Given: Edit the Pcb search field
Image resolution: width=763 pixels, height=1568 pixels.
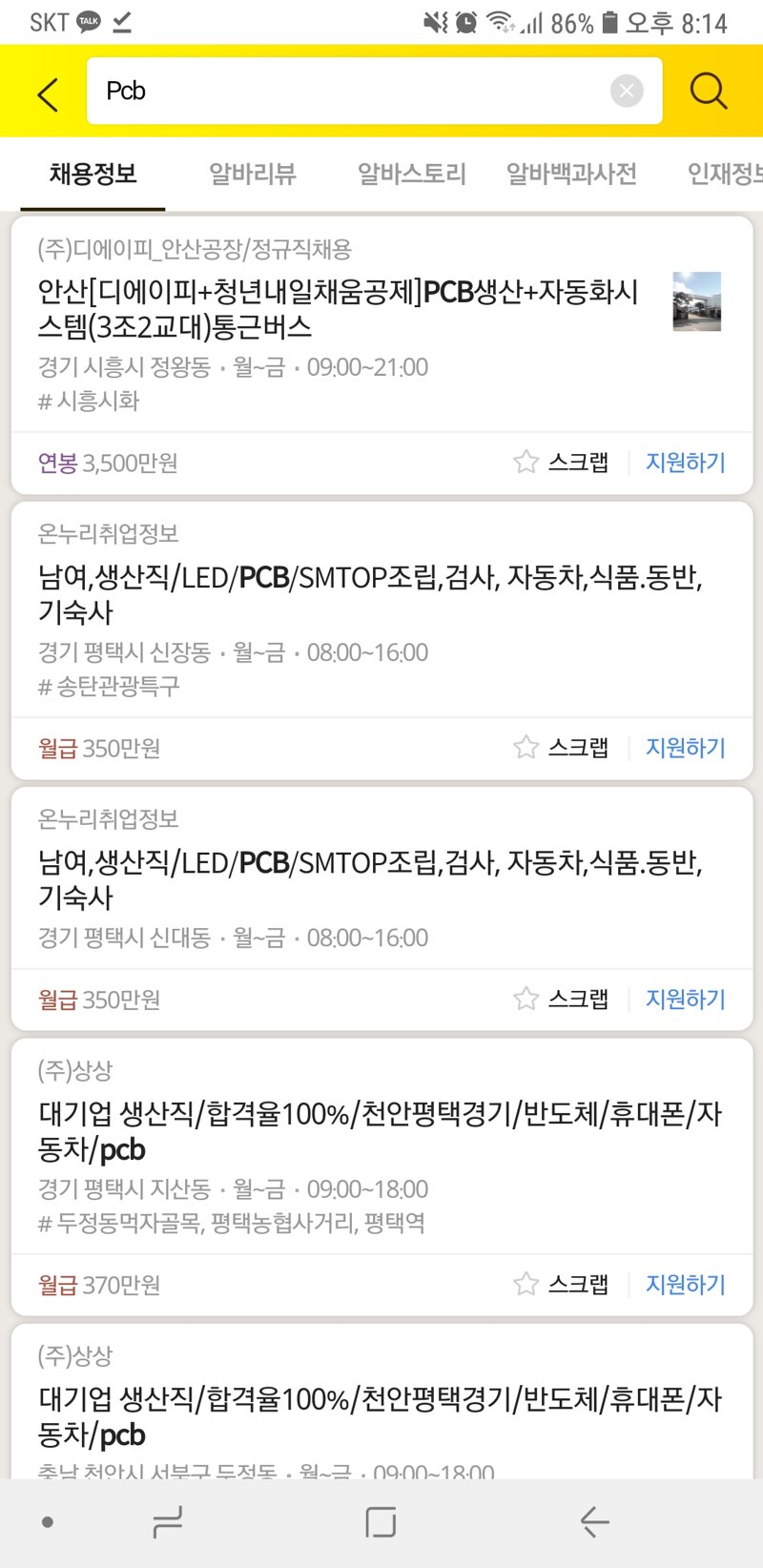Looking at the screenshot, I should (343, 91).
